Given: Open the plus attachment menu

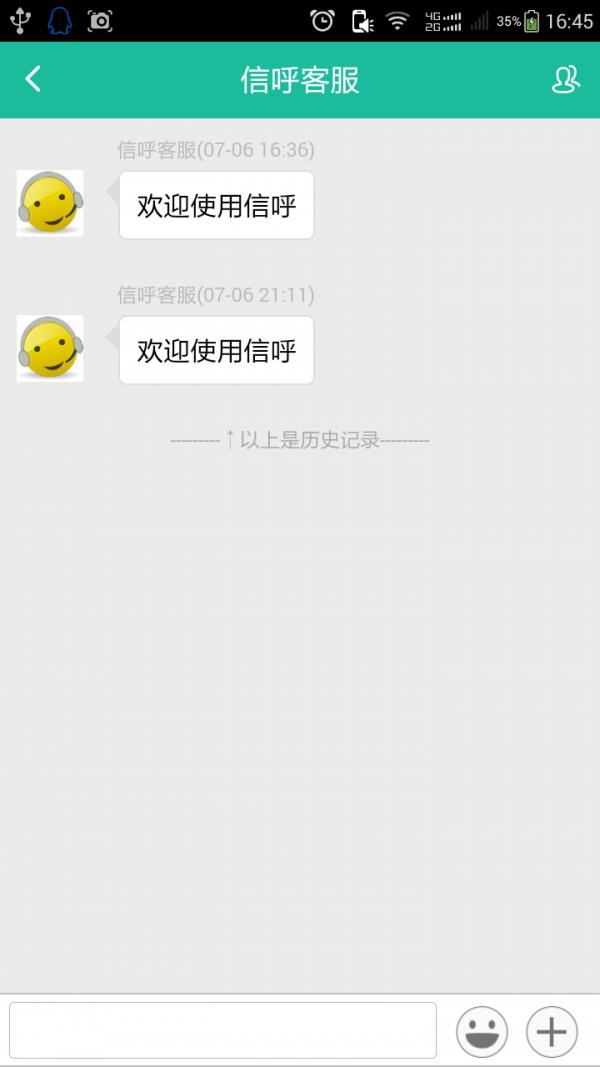Looking at the screenshot, I should [x=552, y=1032].
